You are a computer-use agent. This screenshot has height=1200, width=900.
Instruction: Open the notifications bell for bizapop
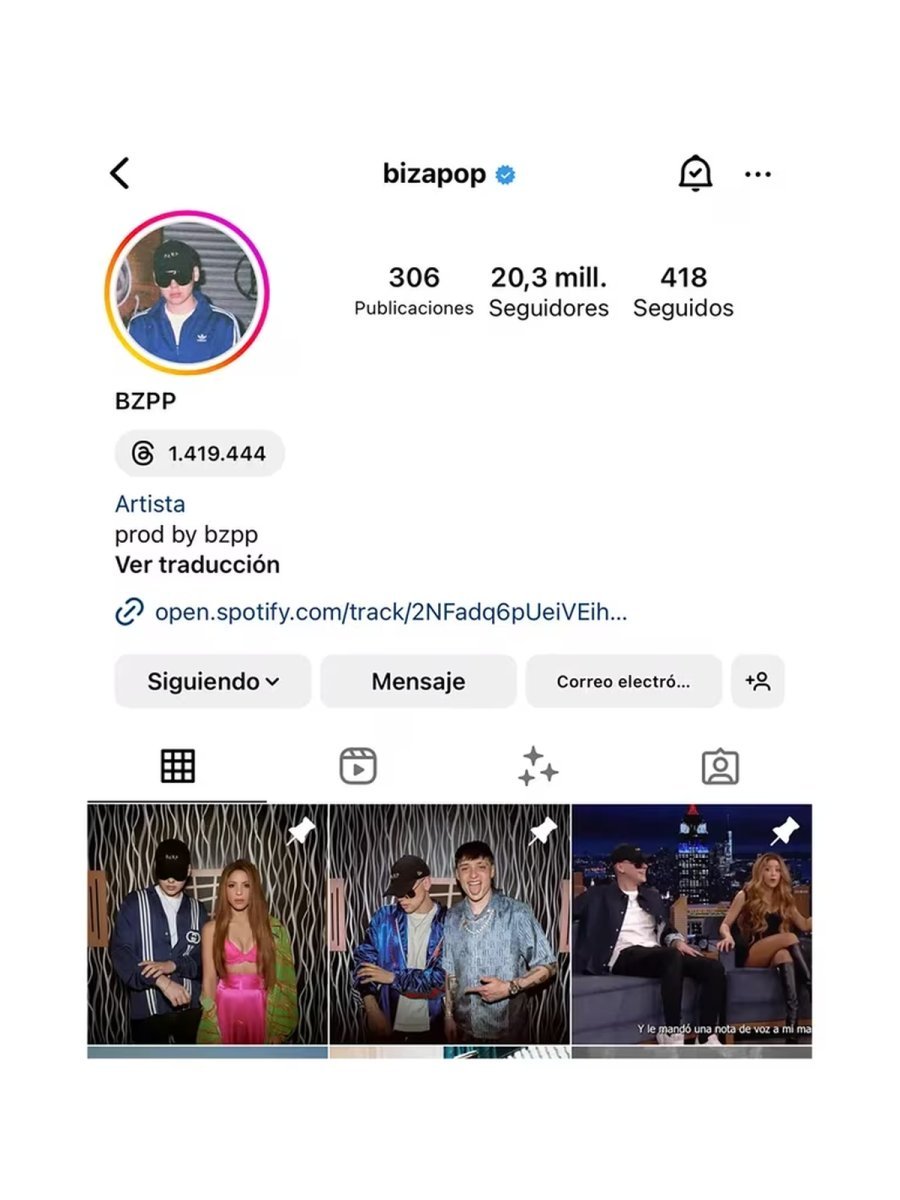click(694, 174)
